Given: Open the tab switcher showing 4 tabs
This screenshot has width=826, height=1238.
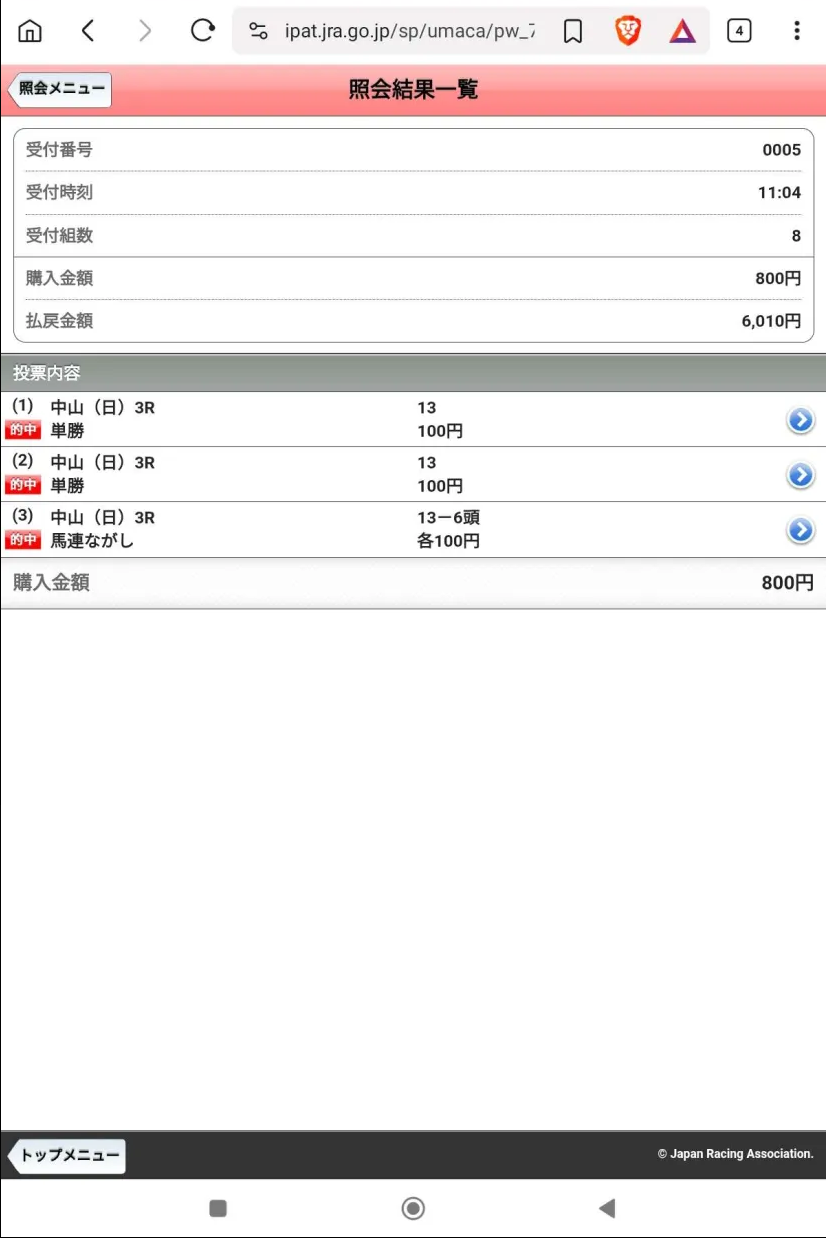Looking at the screenshot, I should (739, 31).
